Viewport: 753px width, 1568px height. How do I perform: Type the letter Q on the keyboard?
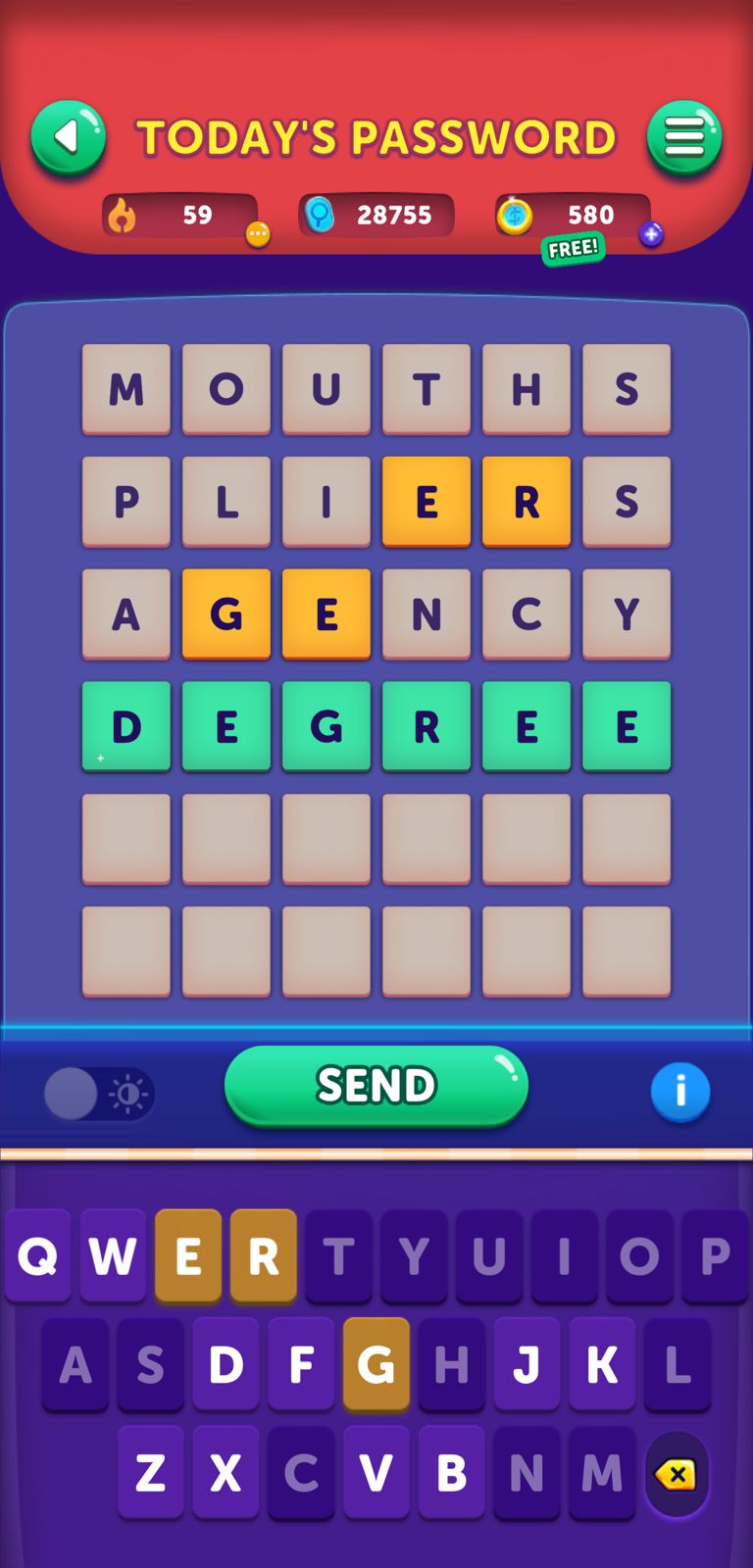click(37, 1255)
